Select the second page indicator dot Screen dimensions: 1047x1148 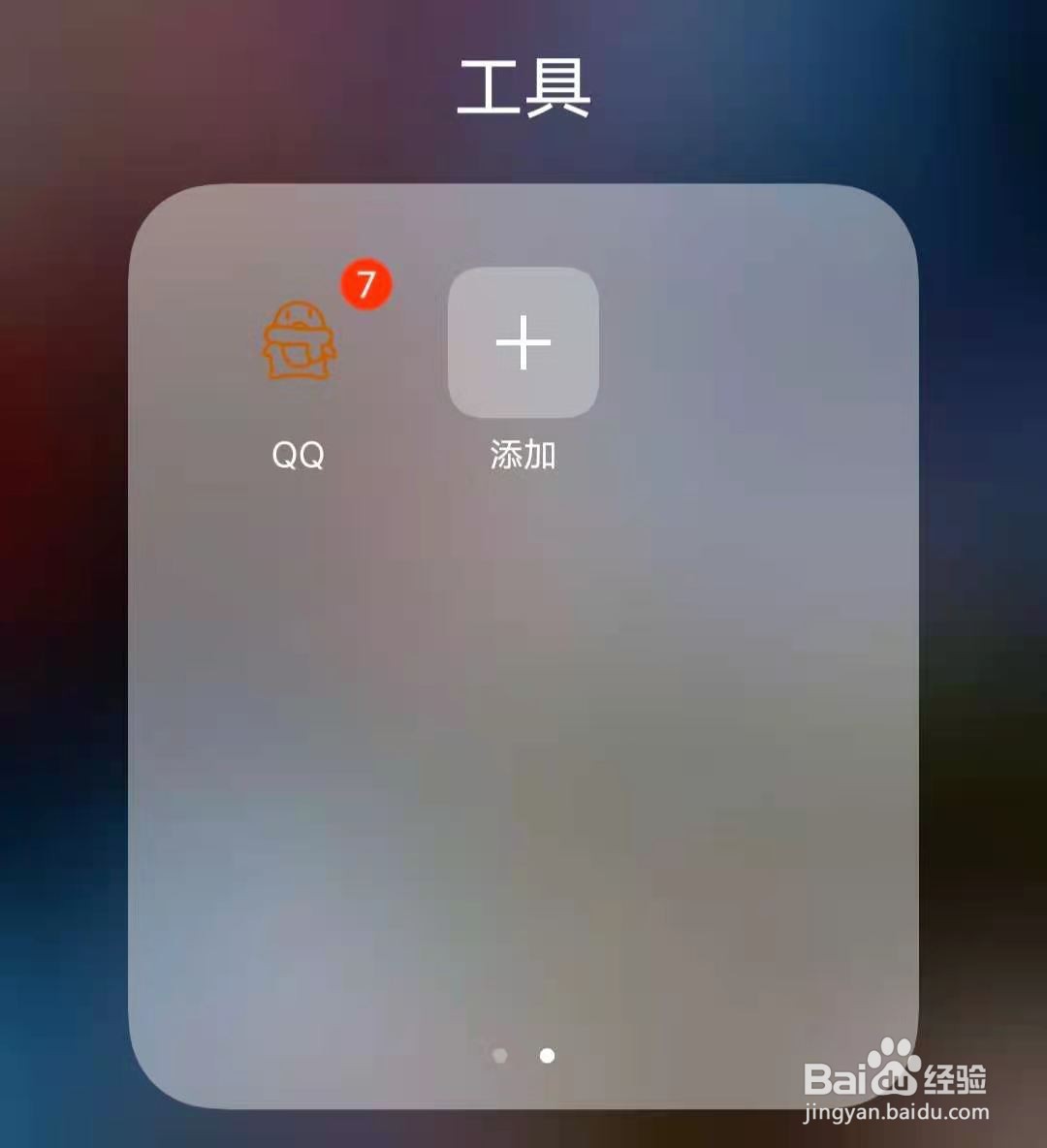[x=548, y=1057]
